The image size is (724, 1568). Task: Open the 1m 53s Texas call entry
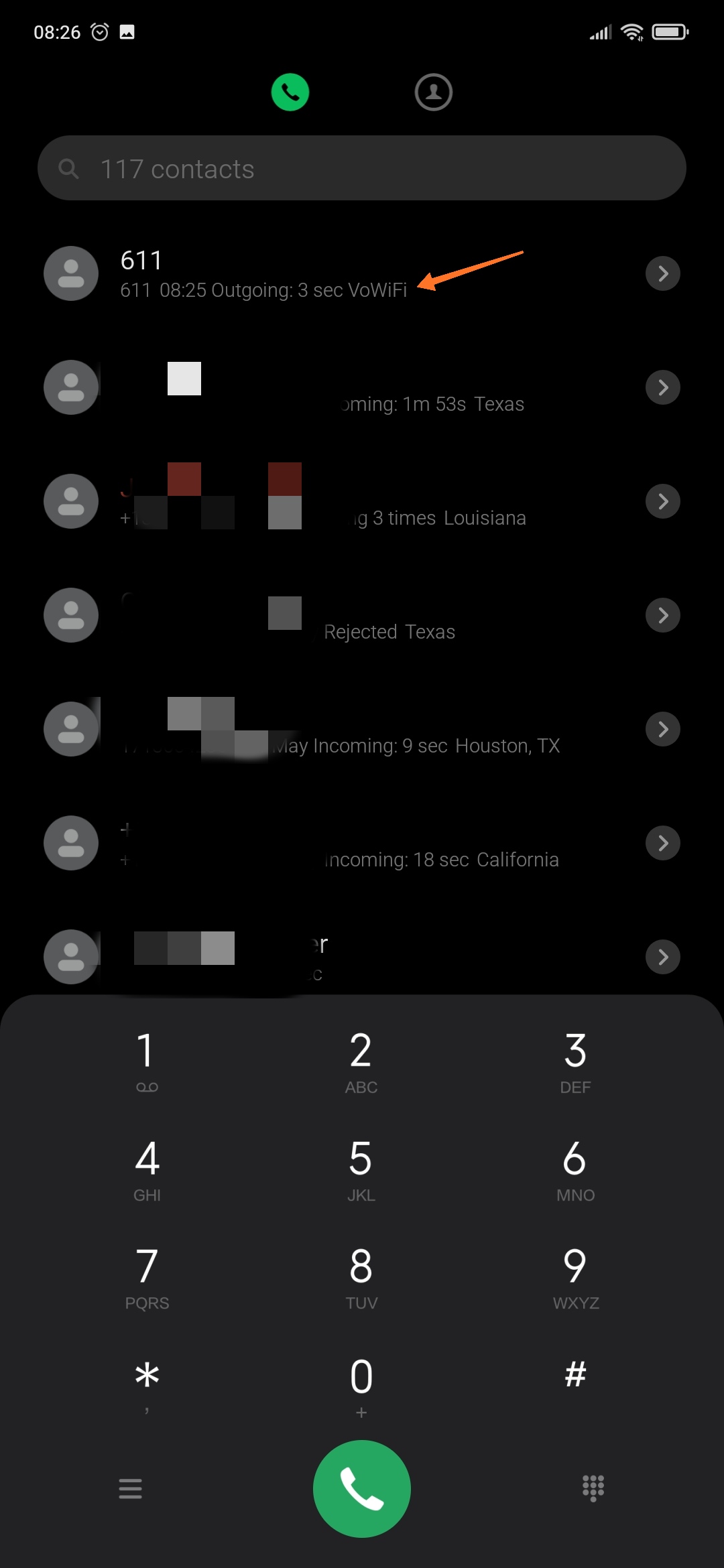[x=362, y=387]
